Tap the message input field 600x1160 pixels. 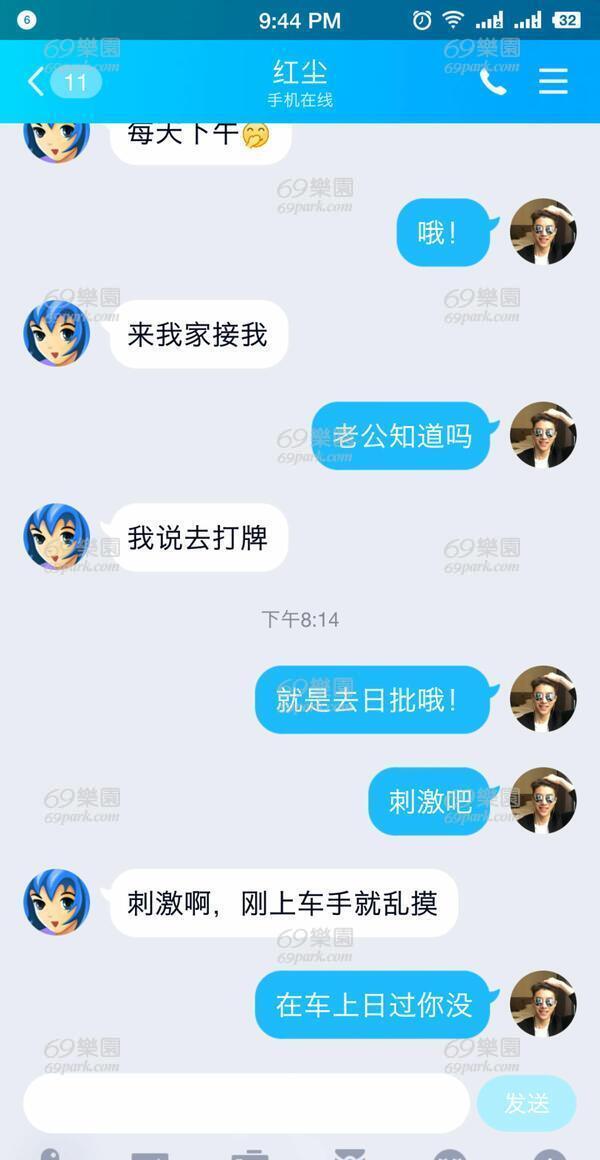(246, 1103)
